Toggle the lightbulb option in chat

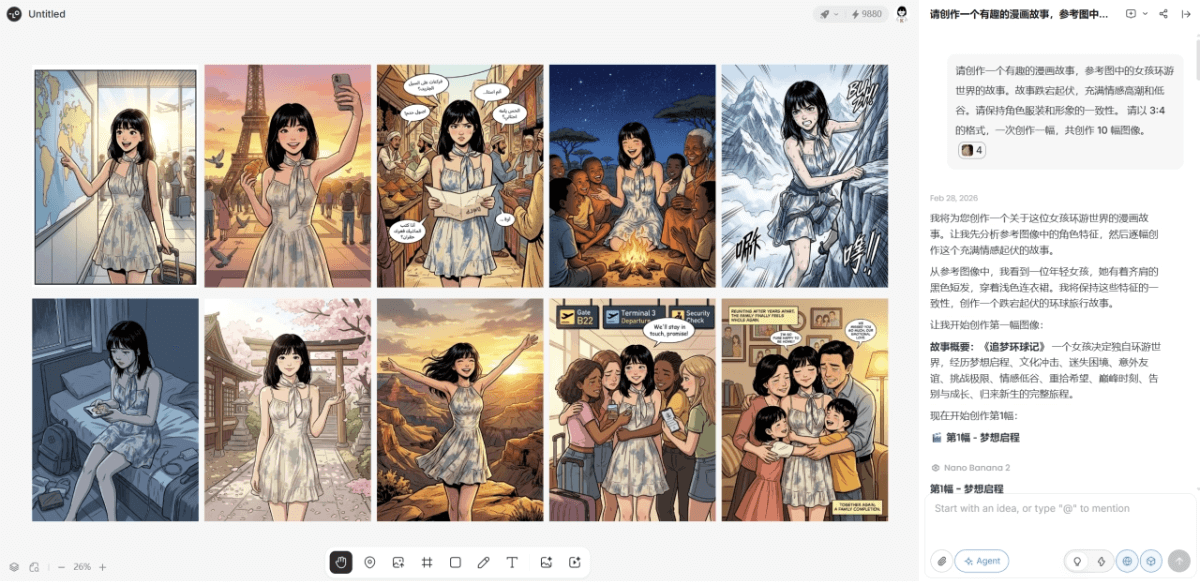tap(1077, 561)
